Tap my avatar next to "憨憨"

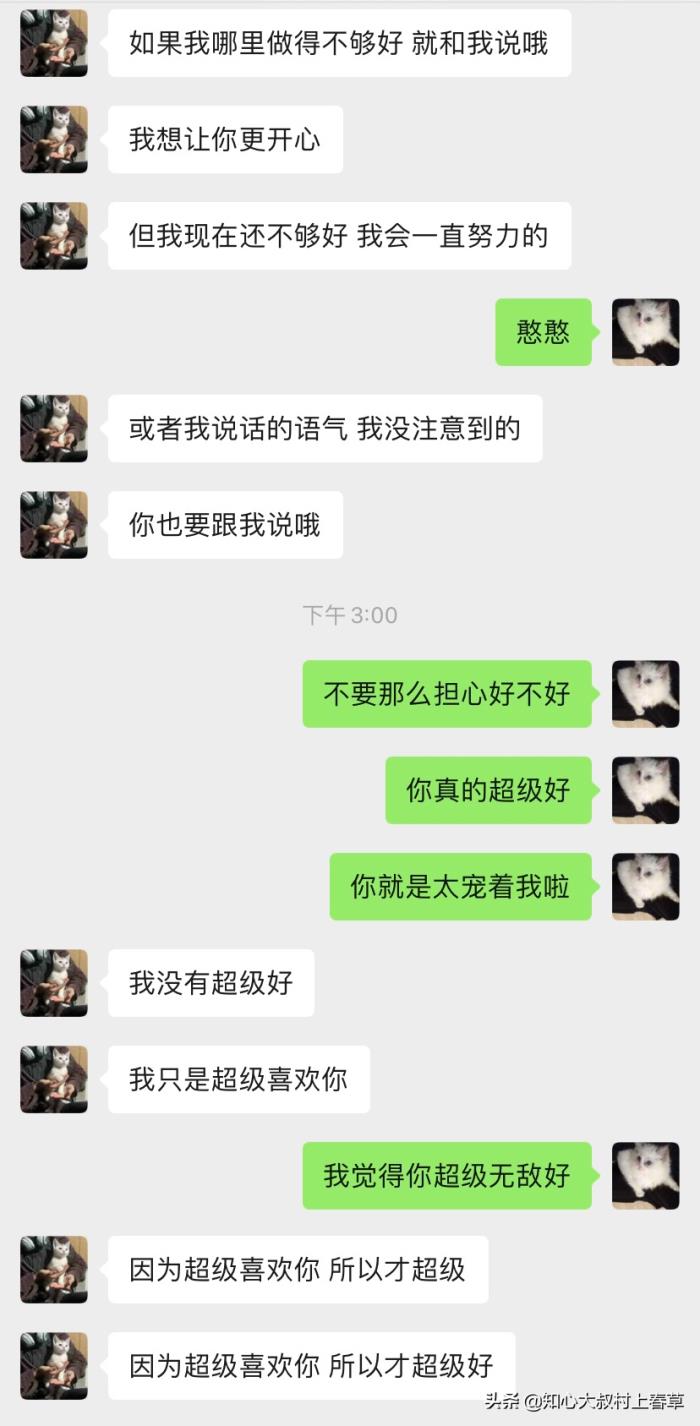tap(645, 332)
